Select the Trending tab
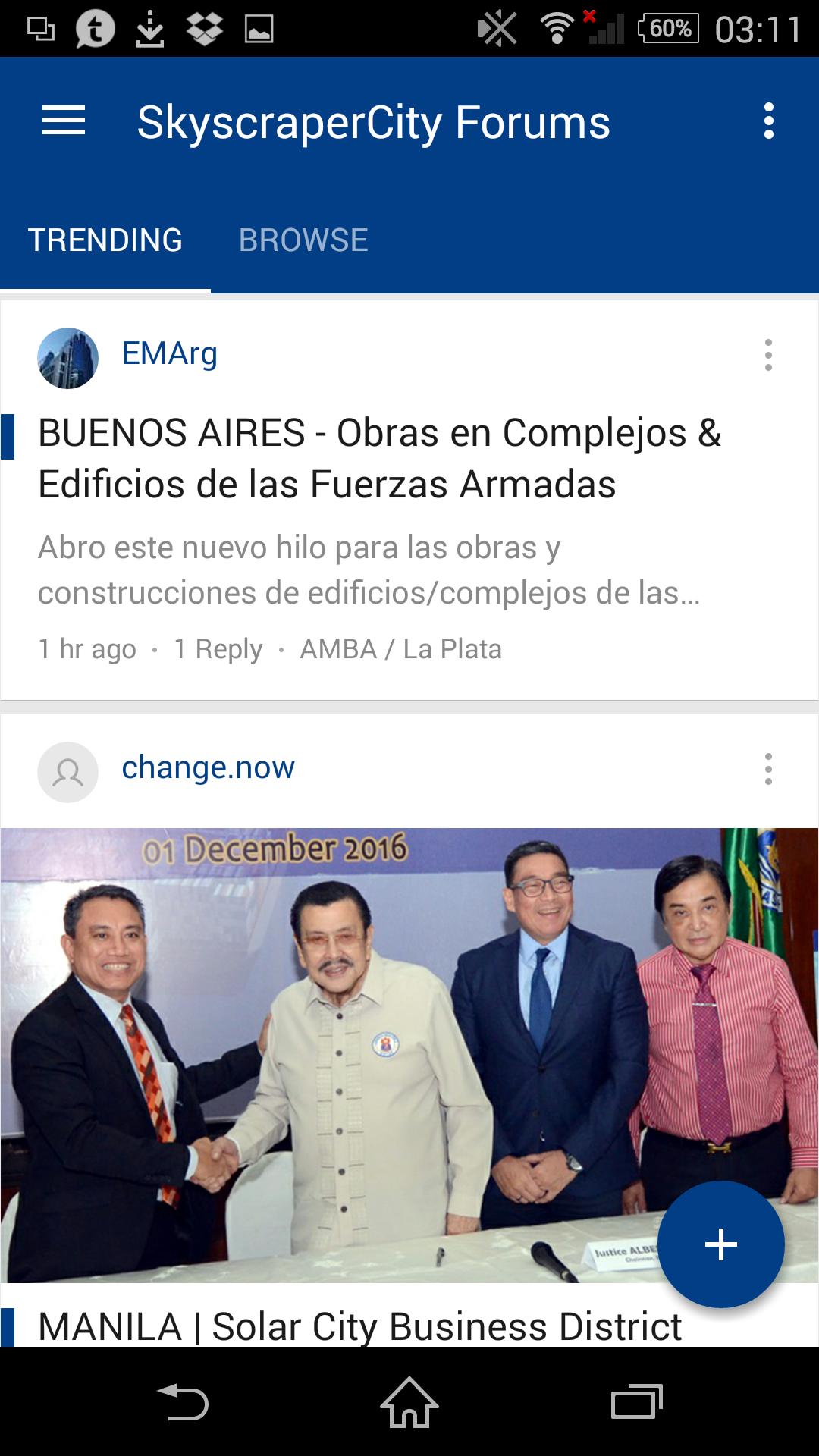The height and width of the screenshot is (1456, 819). [105, 240]
